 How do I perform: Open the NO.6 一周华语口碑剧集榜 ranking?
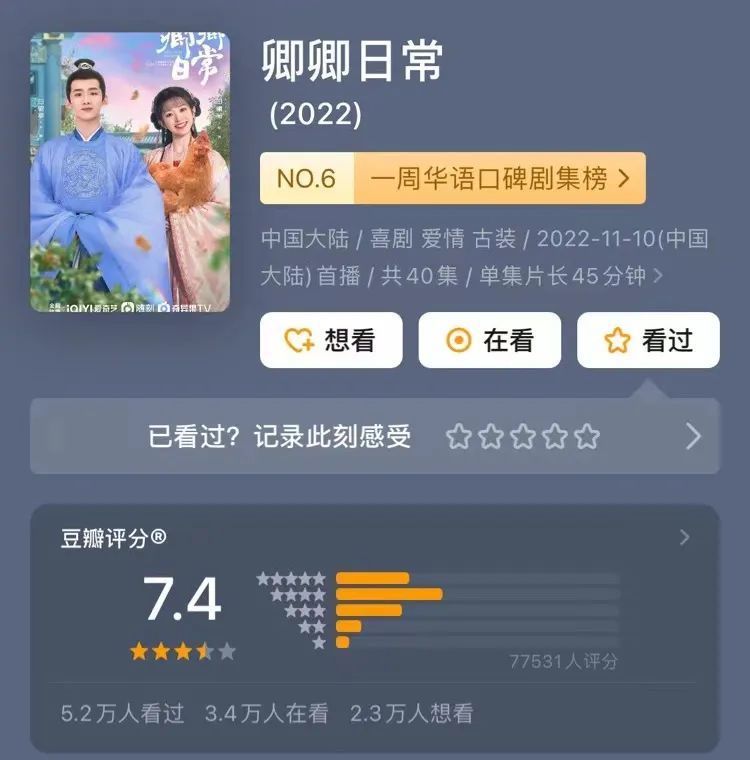click(x=452, y=179)
